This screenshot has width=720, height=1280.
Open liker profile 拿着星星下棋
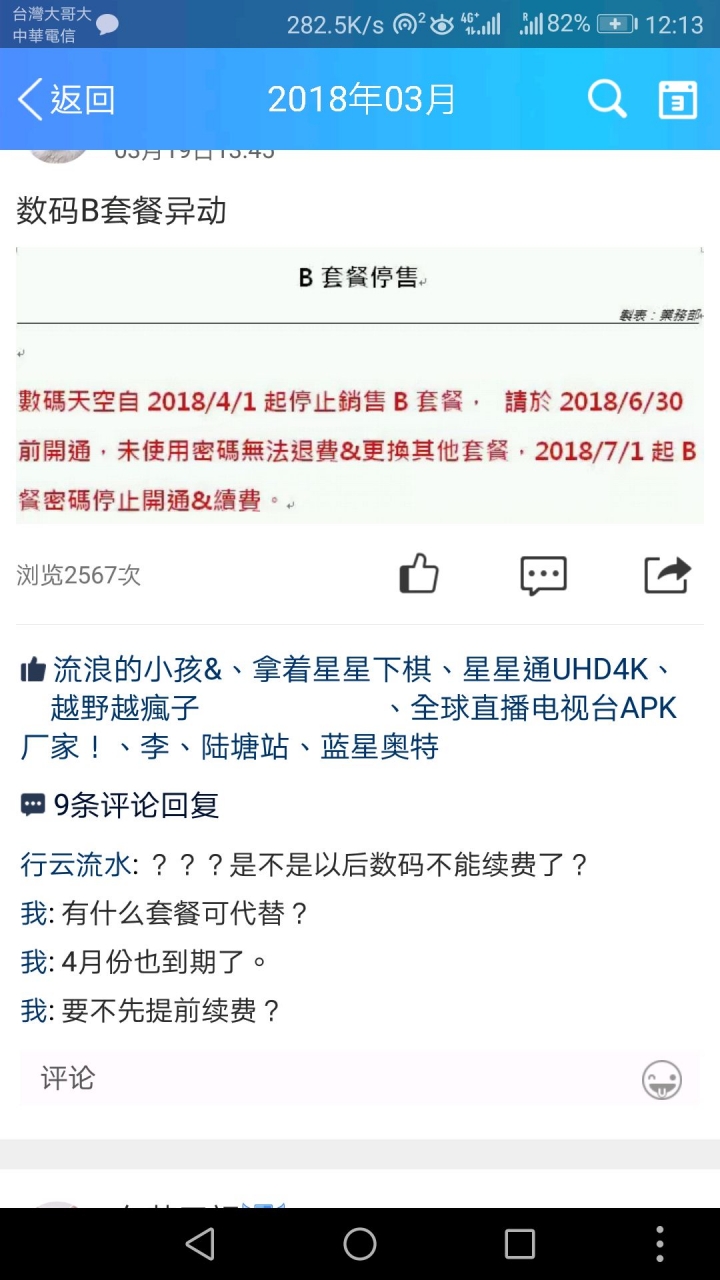(341, 669)
